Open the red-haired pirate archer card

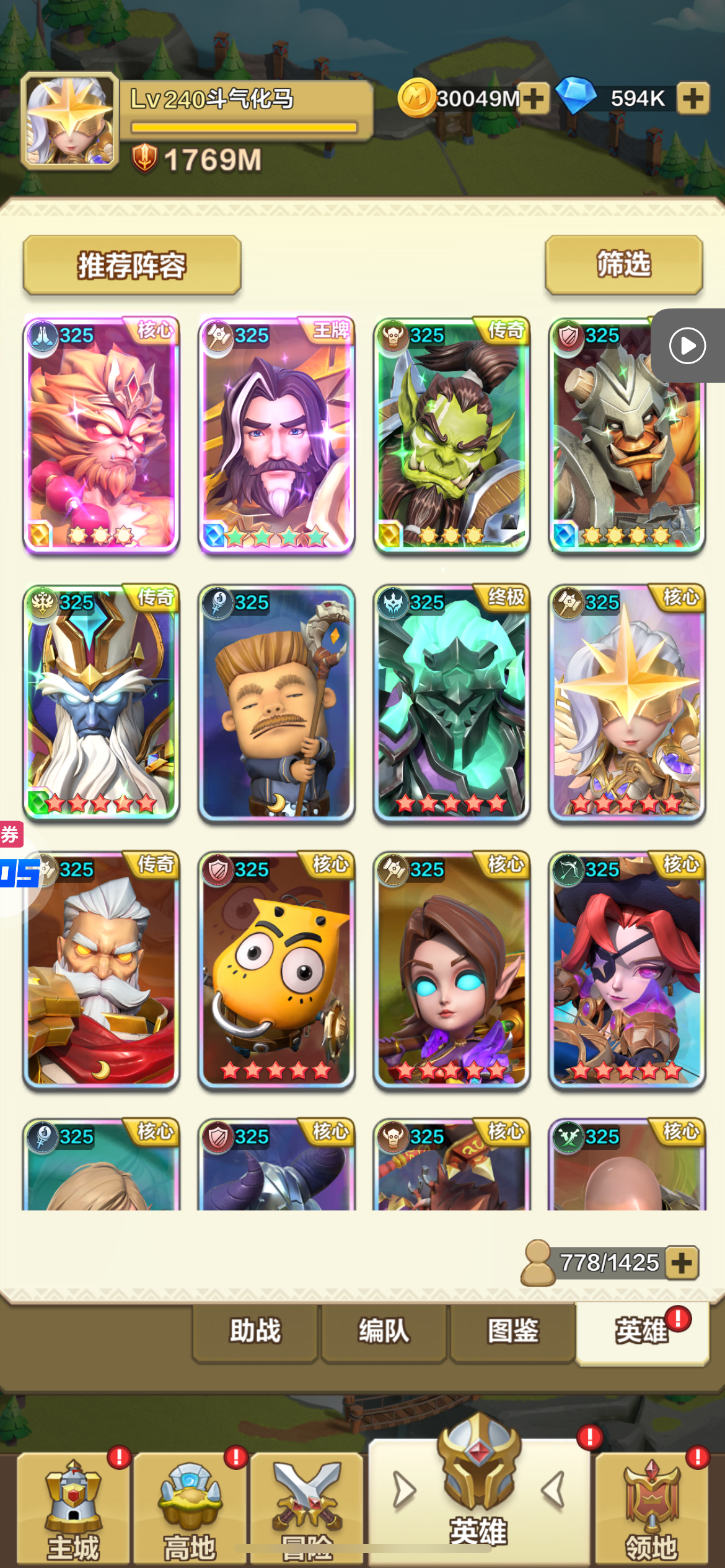pyautogui.click(x=626, y=970)
